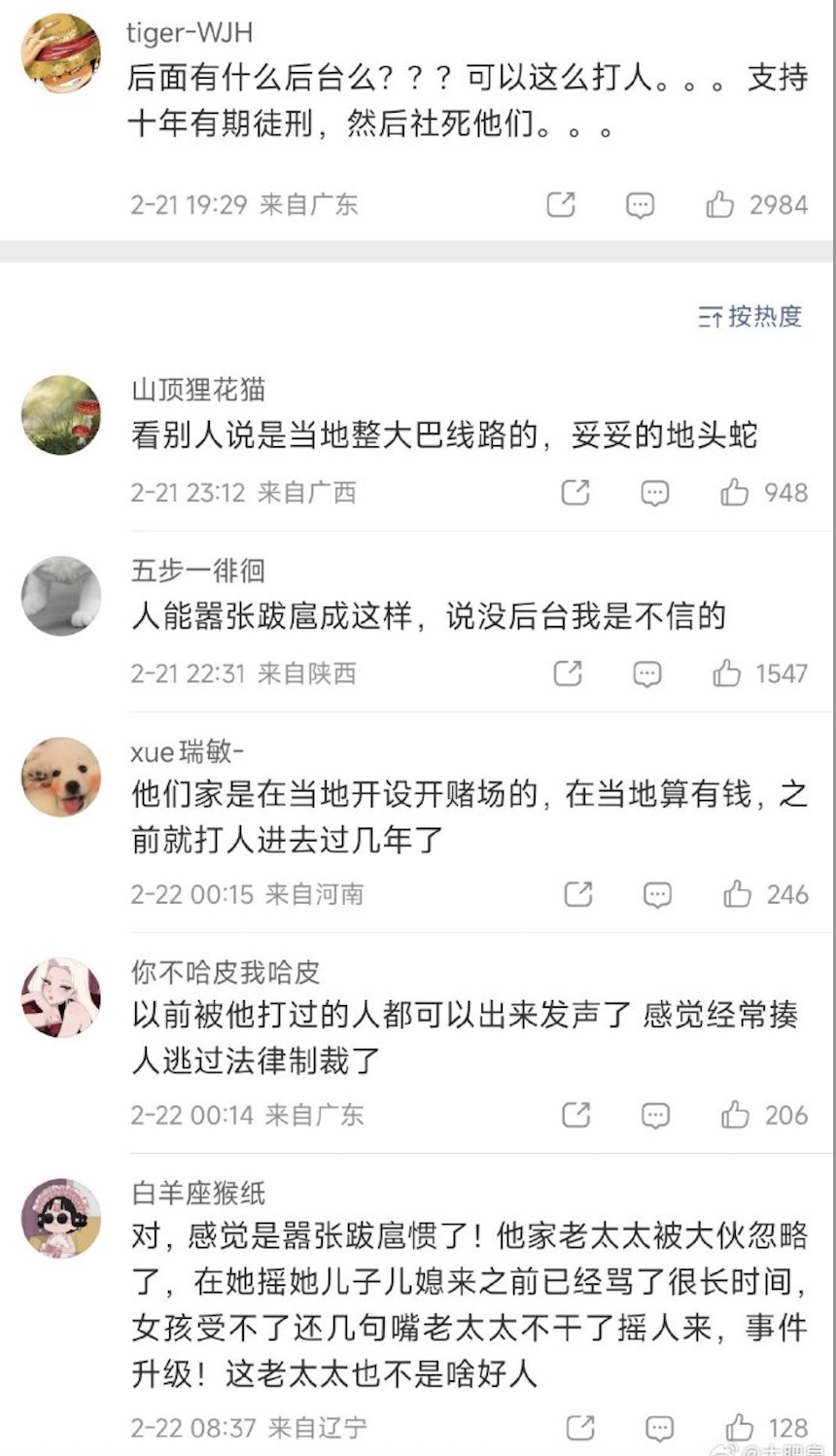Change the 按热度 sort order
836x1456 pixels.
pos(749,316)
